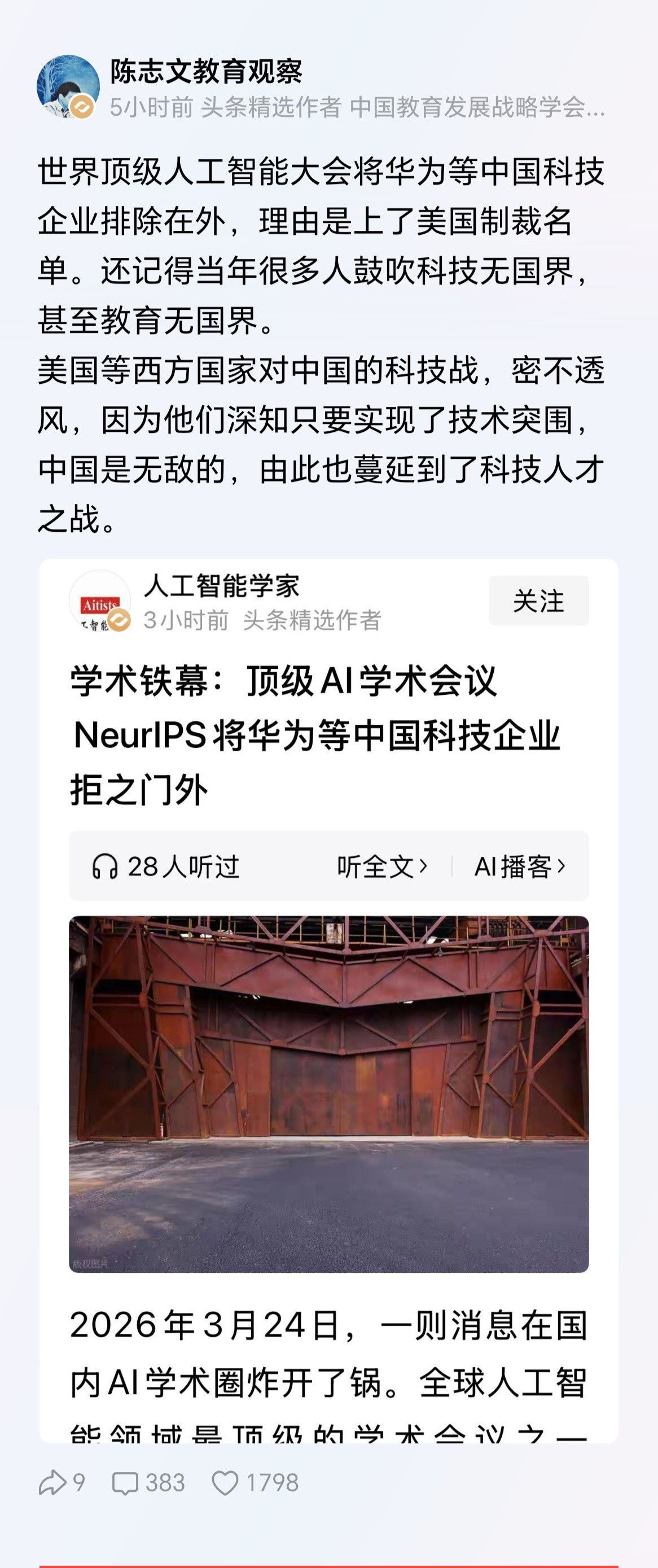This screenshot has height=1568, width=658.
Task: Open the Aitists logo avatar of 人工智能学家
Action: coord(100,600)
